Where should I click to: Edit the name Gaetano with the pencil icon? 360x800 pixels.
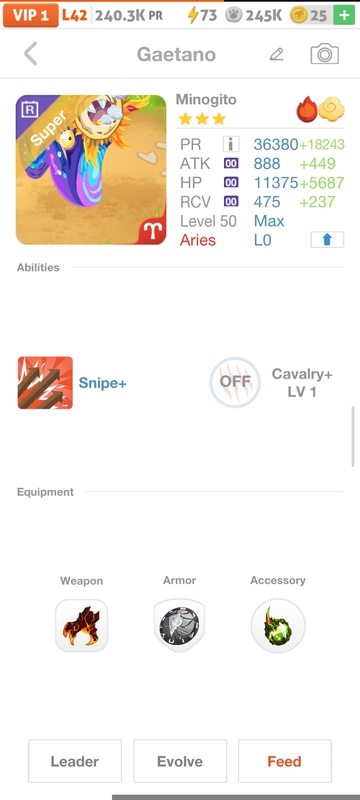(x=276, y=54)
